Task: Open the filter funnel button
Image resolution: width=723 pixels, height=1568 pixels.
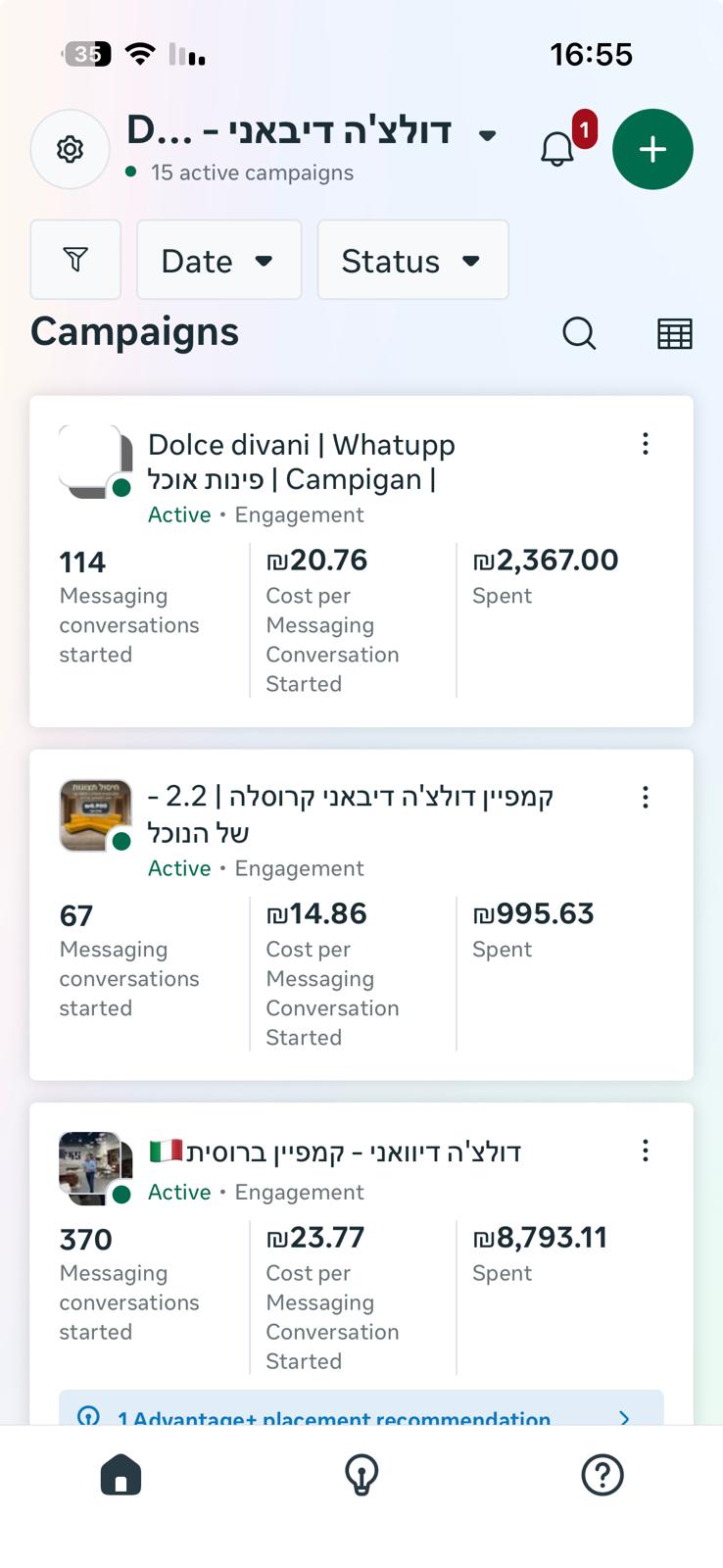Action: (75, 260)
